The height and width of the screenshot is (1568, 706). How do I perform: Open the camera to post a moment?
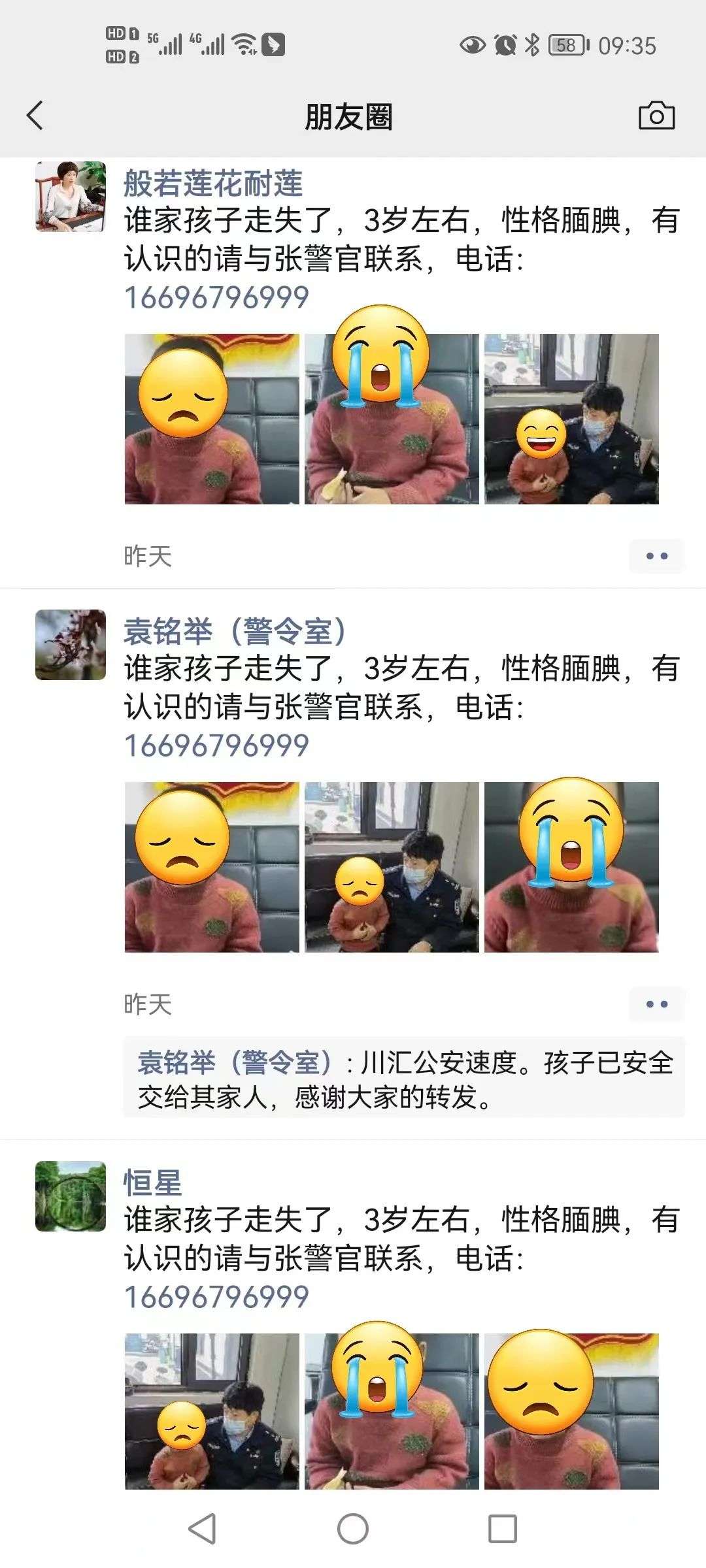(x=656, y=116)
